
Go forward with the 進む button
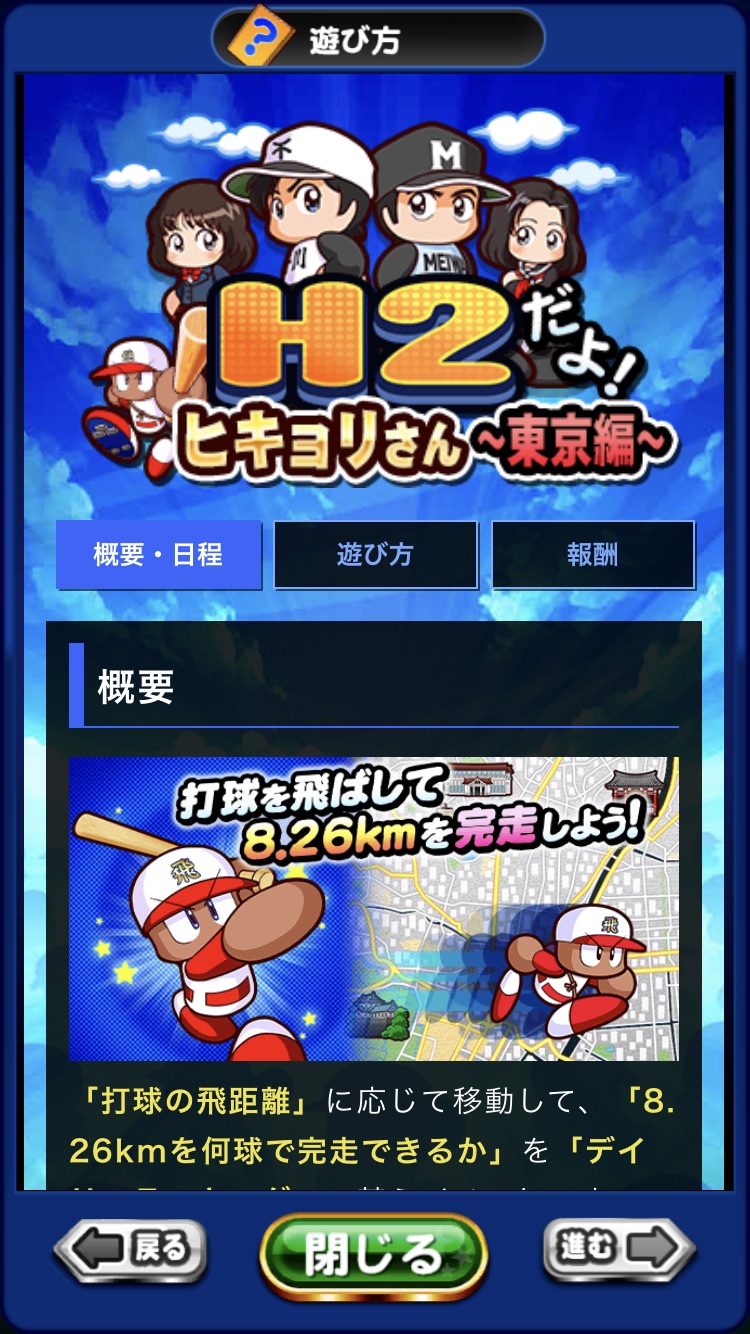[x=619, y=1250]
